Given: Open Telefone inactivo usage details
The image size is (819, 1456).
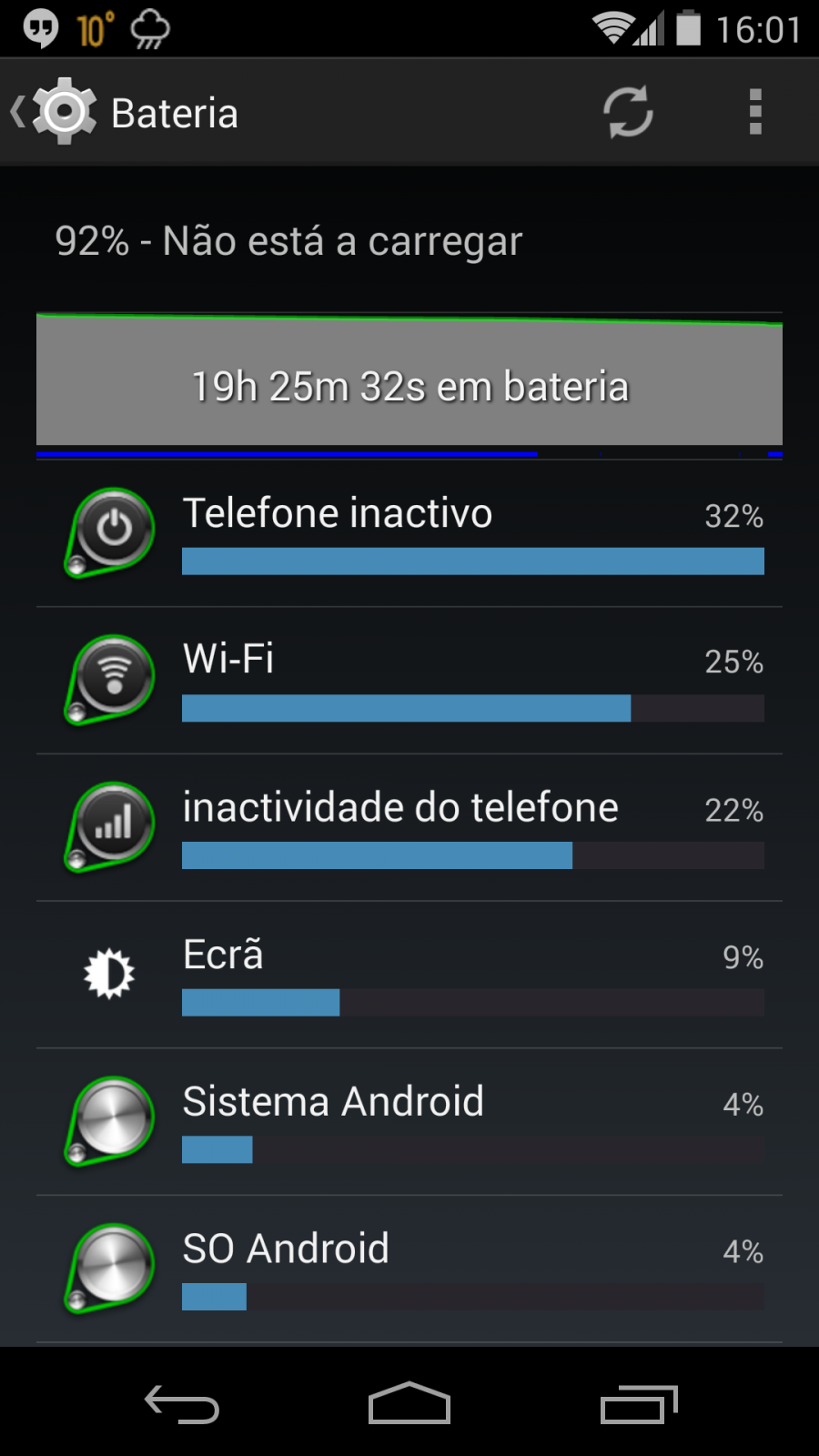Looking at the screenshot, I should 409,534.
